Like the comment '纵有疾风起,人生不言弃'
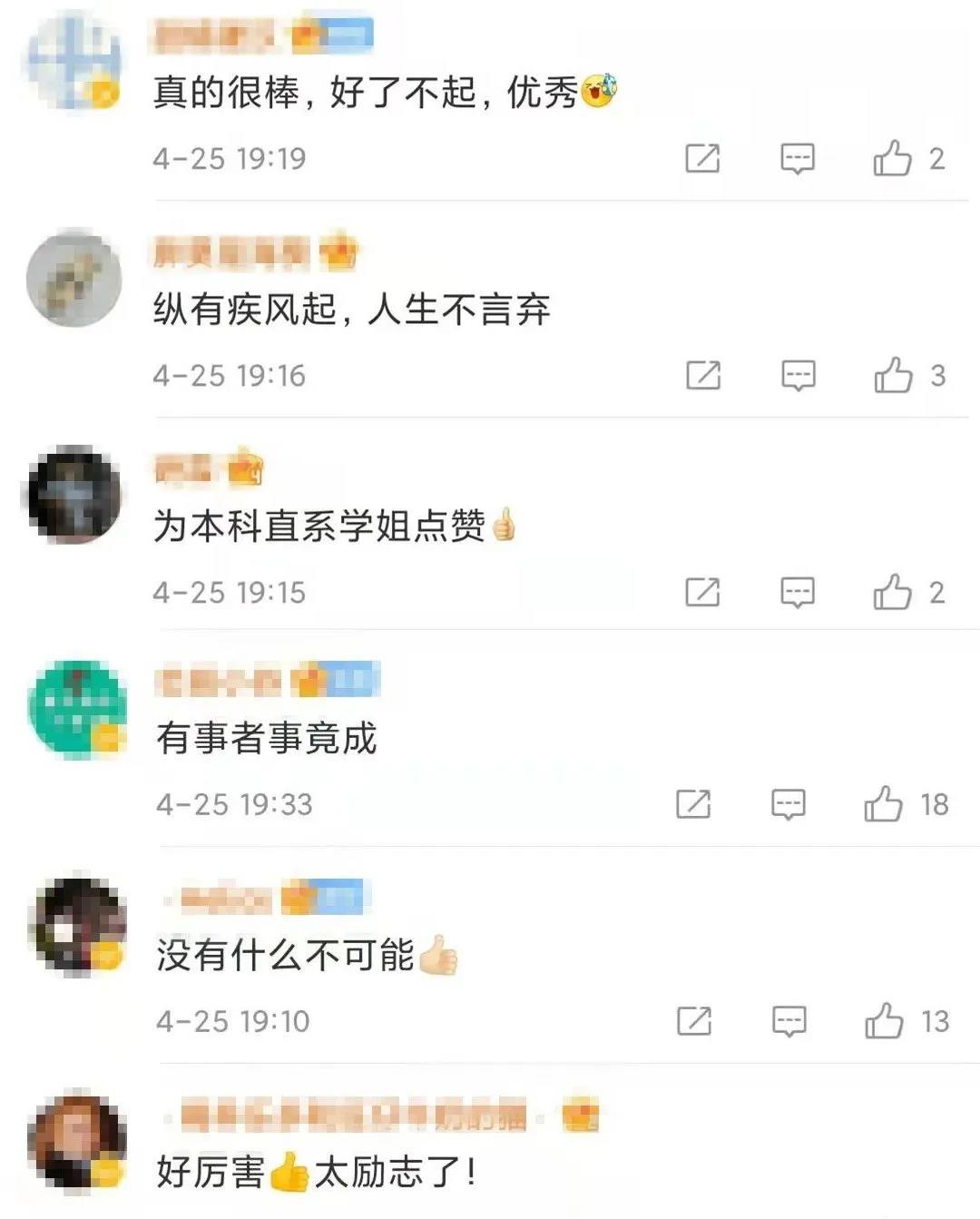 point(894,375)
